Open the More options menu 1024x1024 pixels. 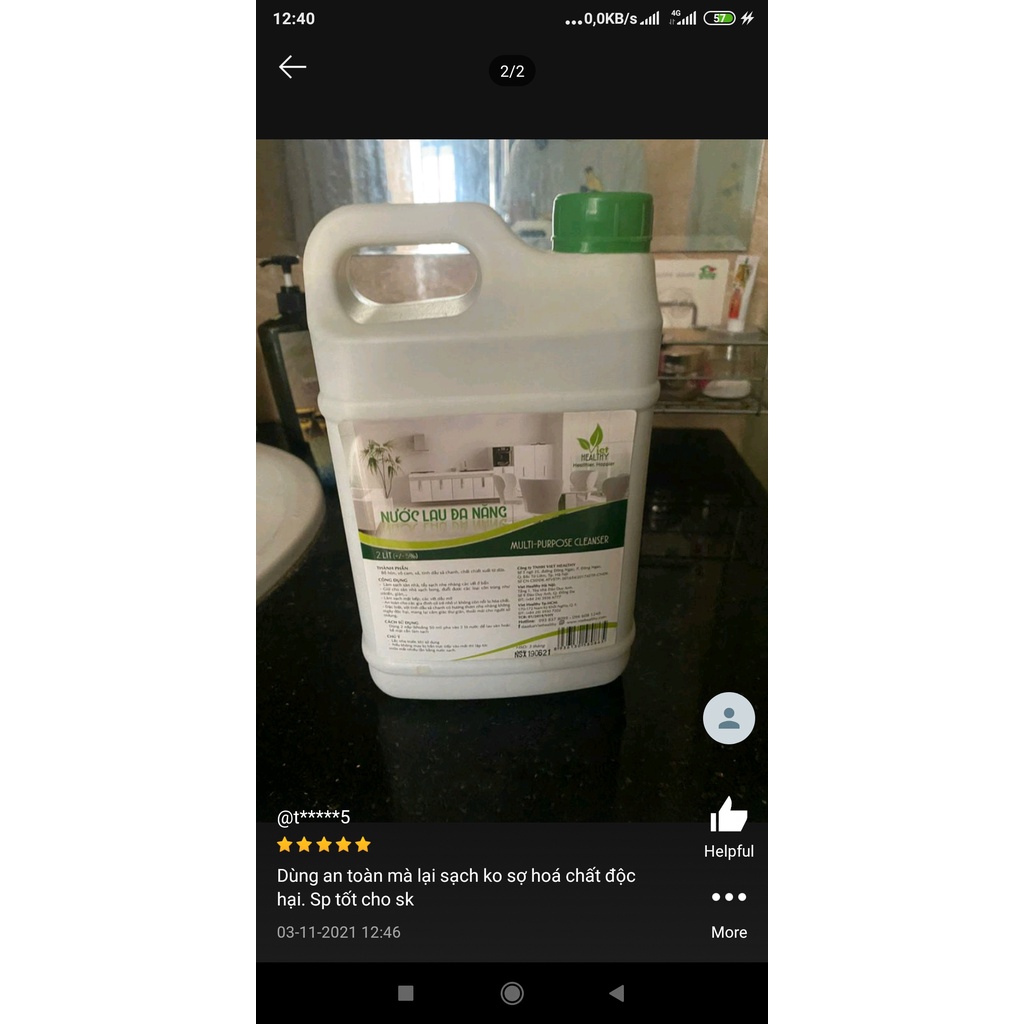728,908
